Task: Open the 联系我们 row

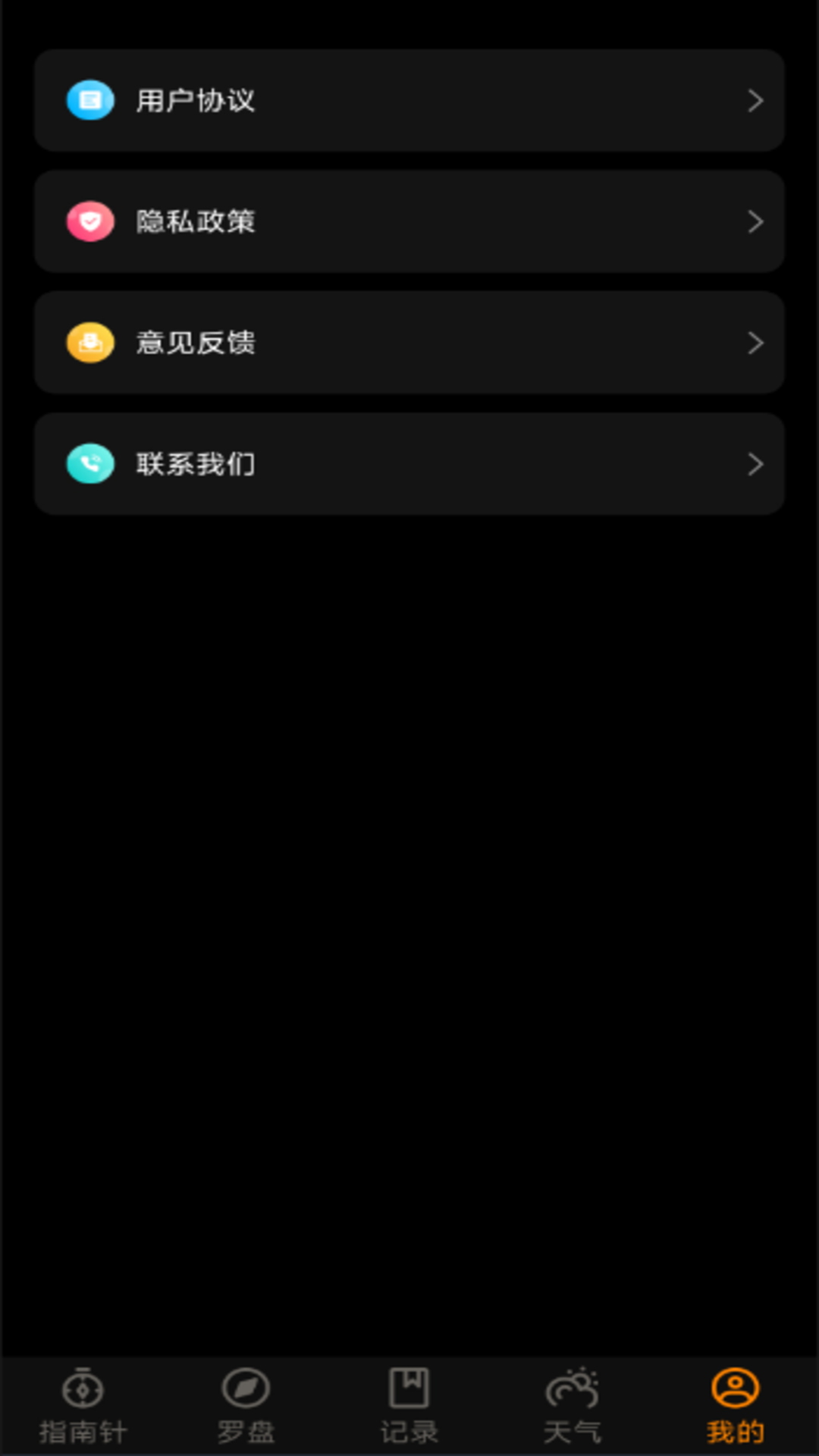Action: [409, 464]
